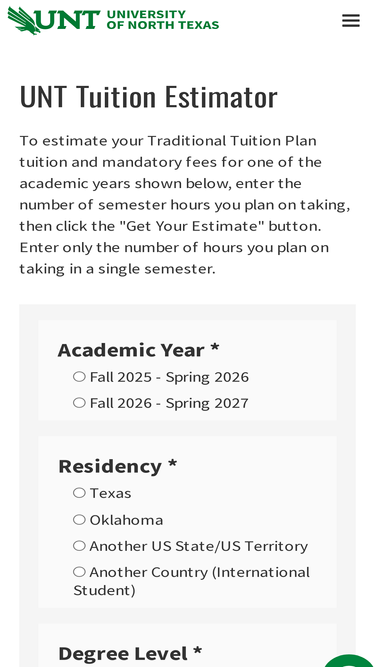This screenshot has width=375, height=667.
Task: Go to UNT home via logo
Action: (x=113, y=20)
